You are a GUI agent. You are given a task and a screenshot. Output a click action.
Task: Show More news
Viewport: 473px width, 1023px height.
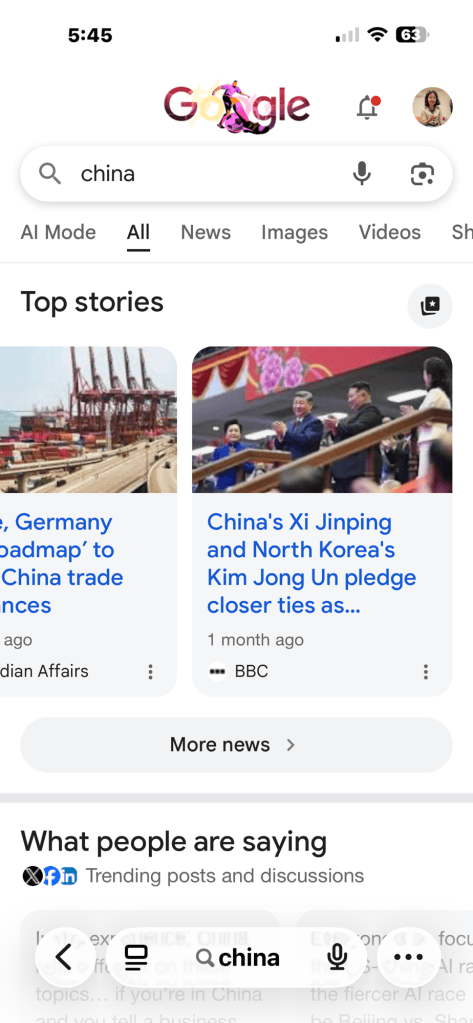[x=236, y=744]
